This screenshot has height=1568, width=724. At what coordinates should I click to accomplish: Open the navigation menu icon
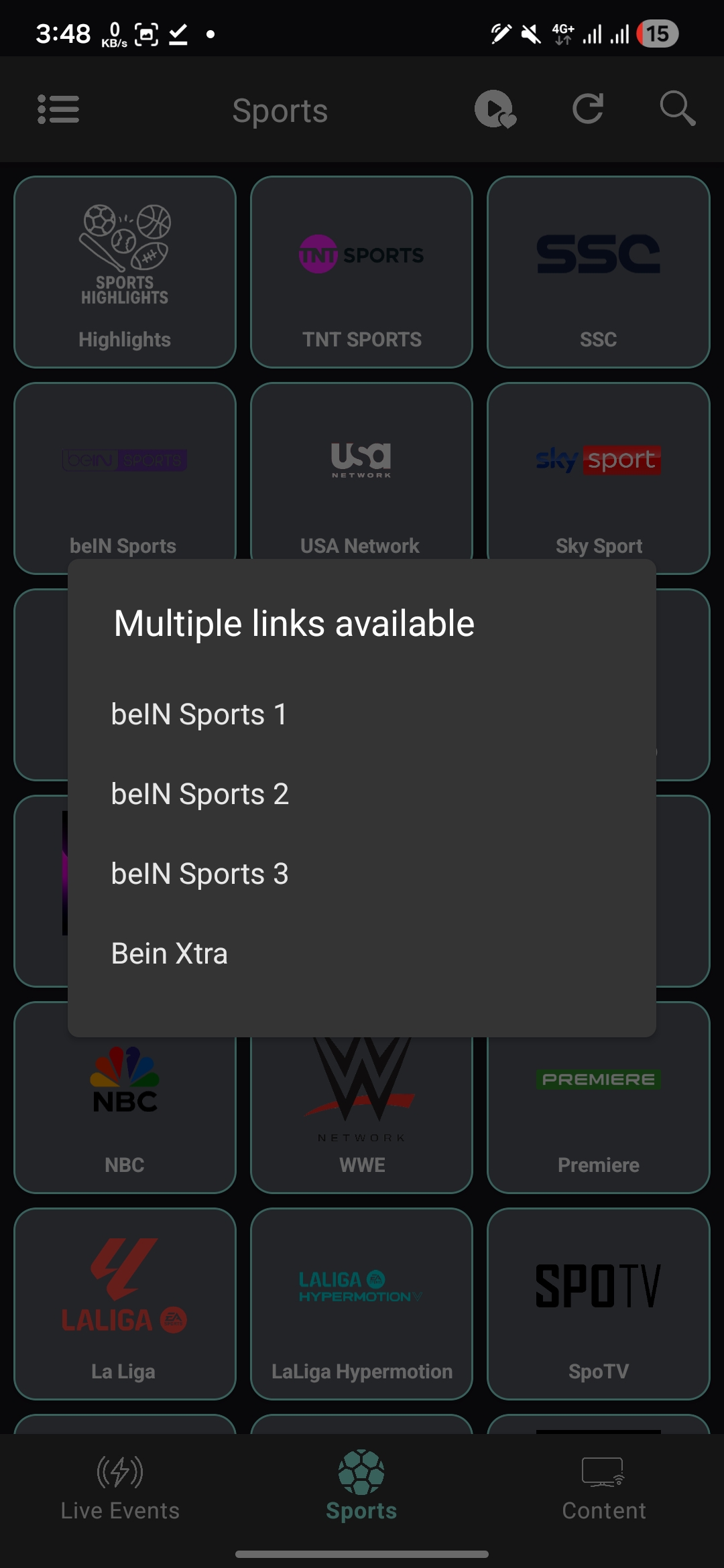point(58,109)
